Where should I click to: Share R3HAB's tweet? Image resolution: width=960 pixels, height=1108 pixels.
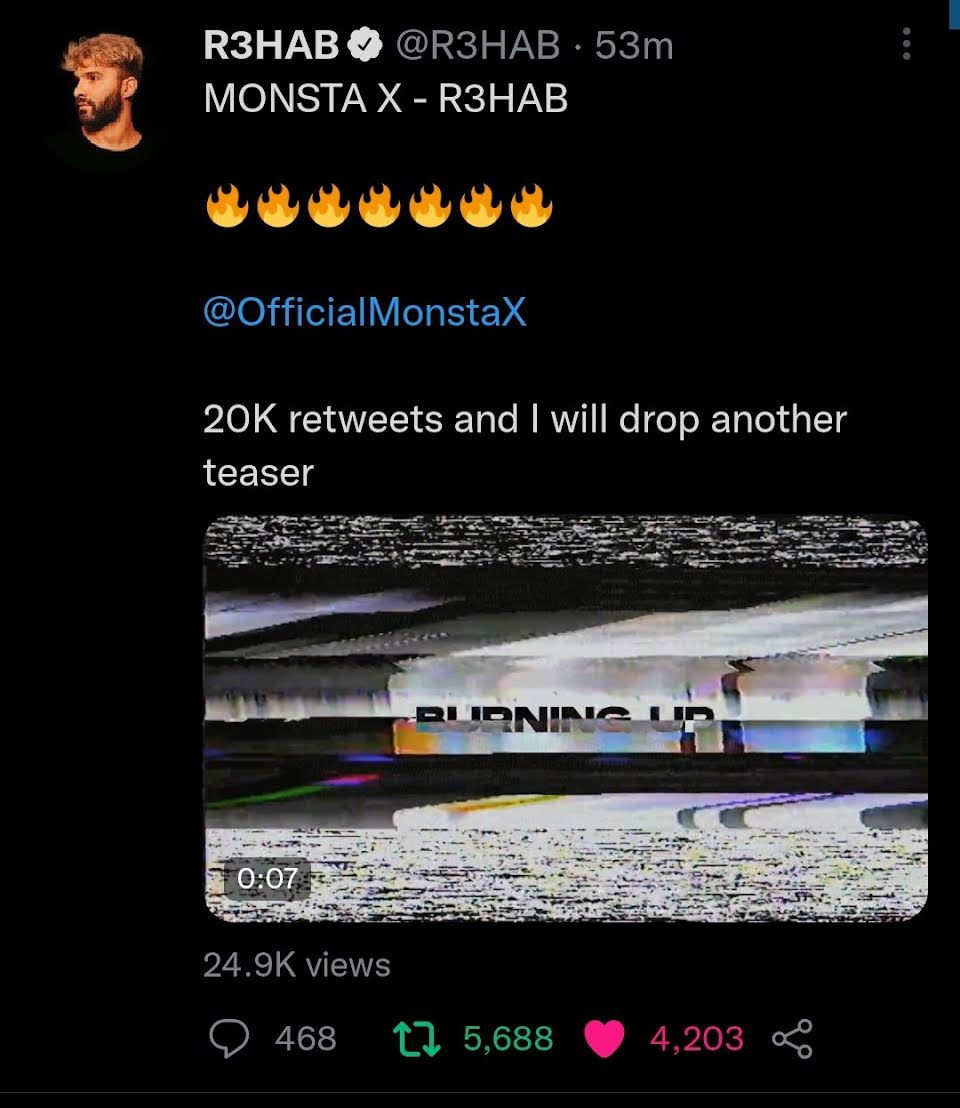pos(792,1039)
